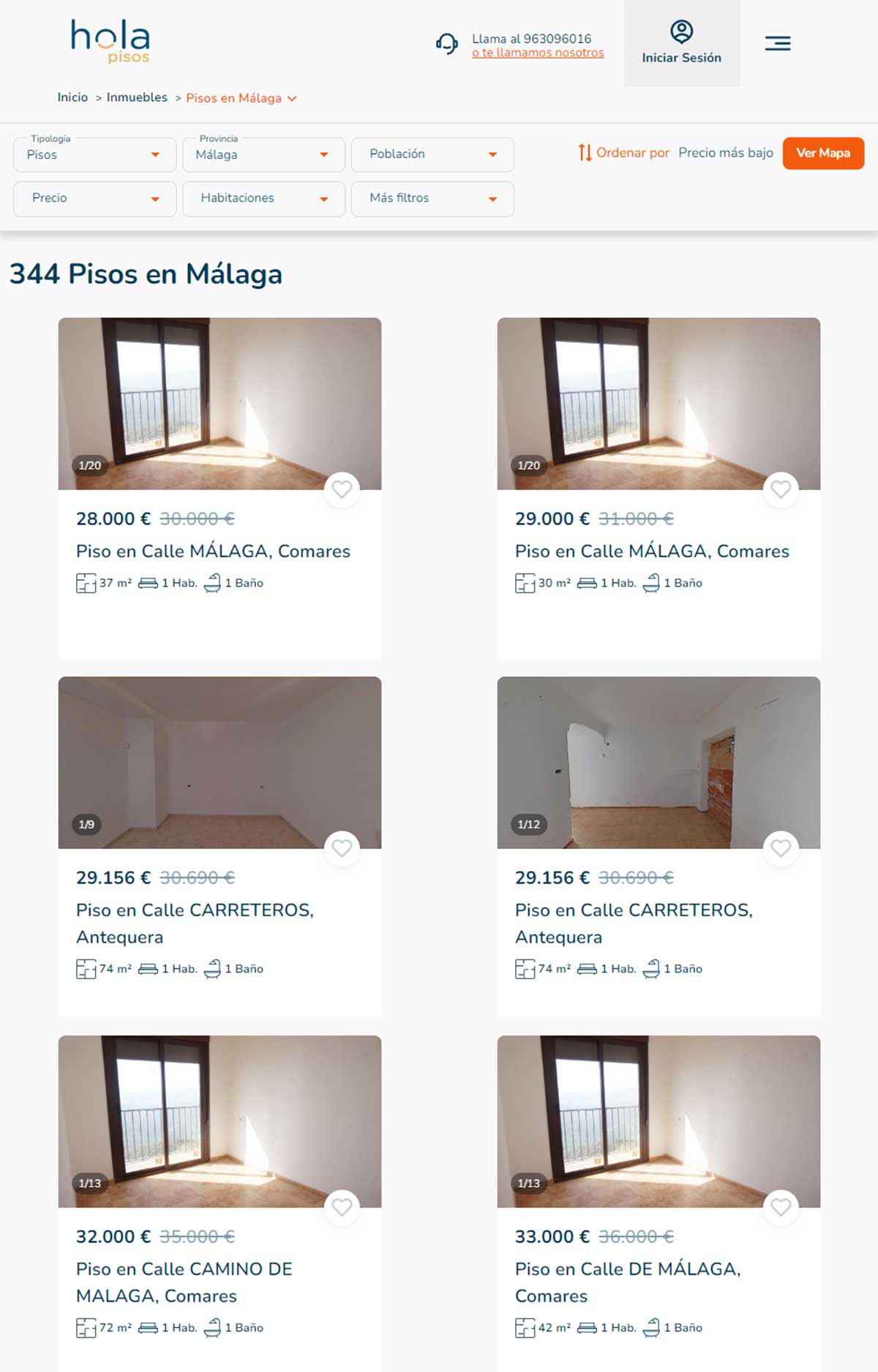Expand the Precio filter
The width and height of the screenshot is (878, 1372).
(94, 198)
